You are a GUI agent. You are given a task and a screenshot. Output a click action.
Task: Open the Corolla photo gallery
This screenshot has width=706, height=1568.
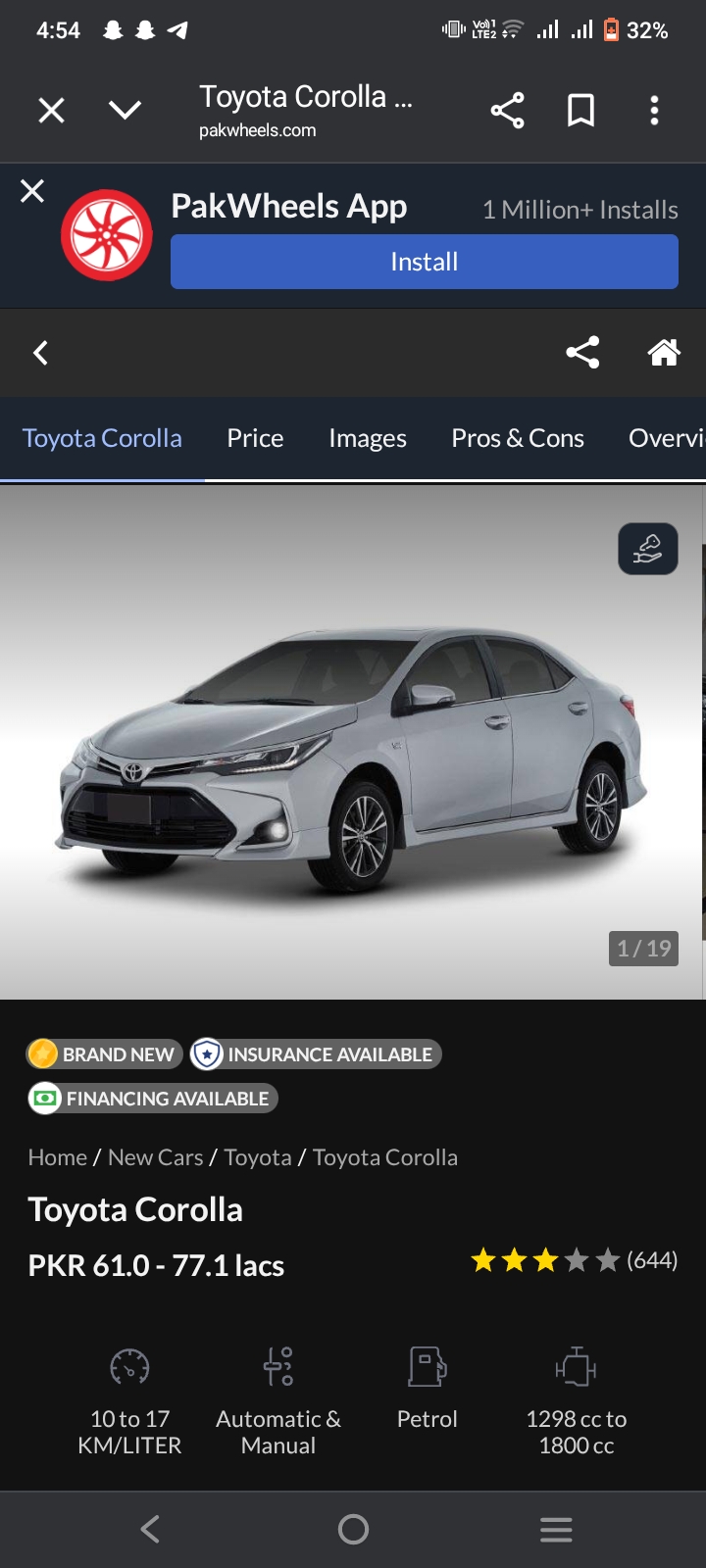[x=353, y=745]
